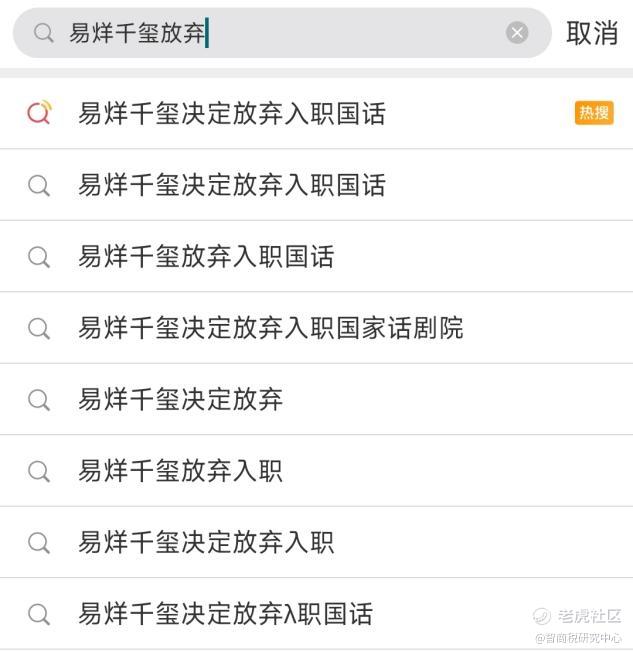Open the 热搜-tagged suggestion 易烊千玺决定放弃入职国话
This screenshot has height=652, width=633.
tap(232, 113)
